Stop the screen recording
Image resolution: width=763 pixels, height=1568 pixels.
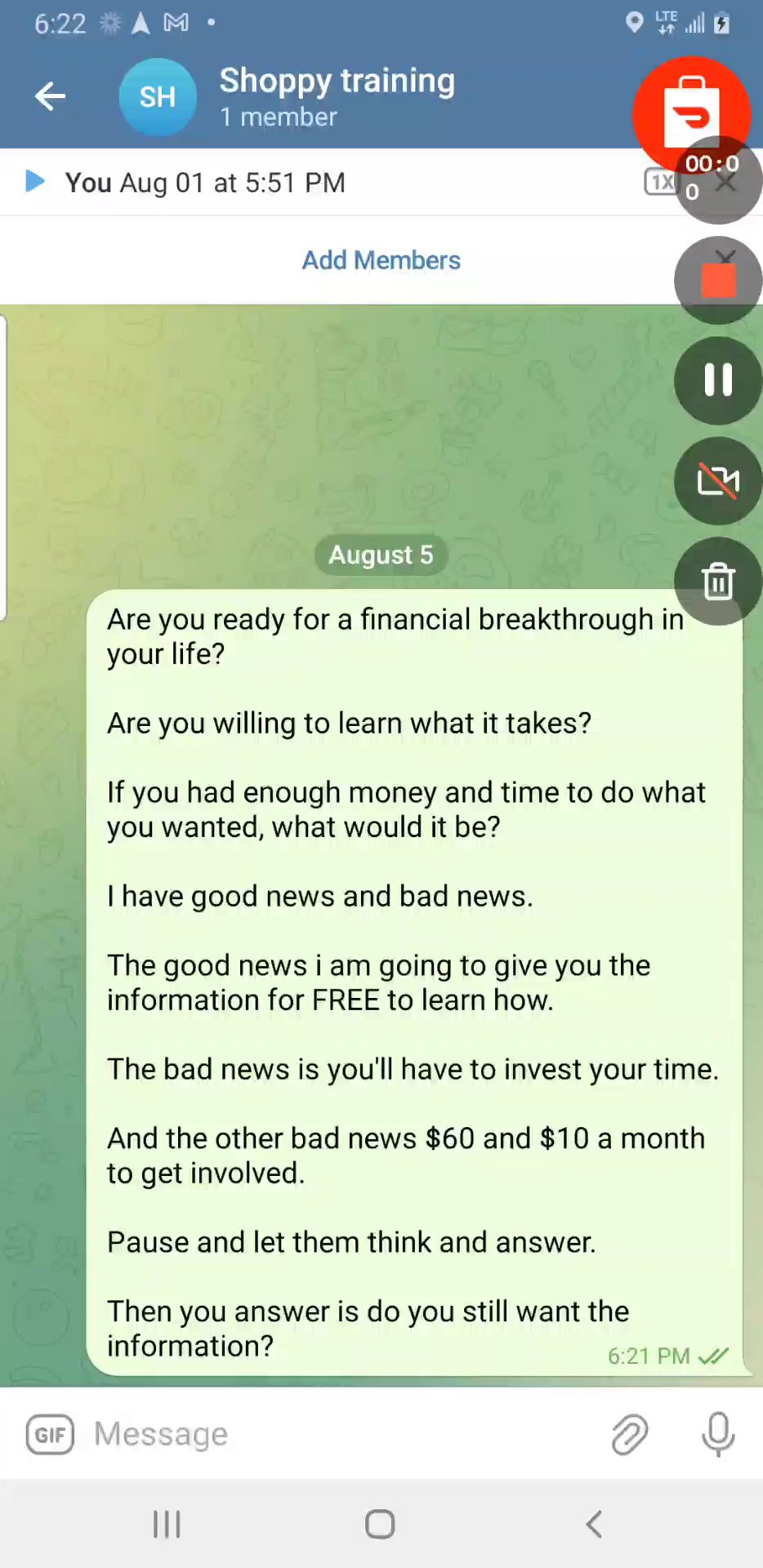click(x=717, y=281)
